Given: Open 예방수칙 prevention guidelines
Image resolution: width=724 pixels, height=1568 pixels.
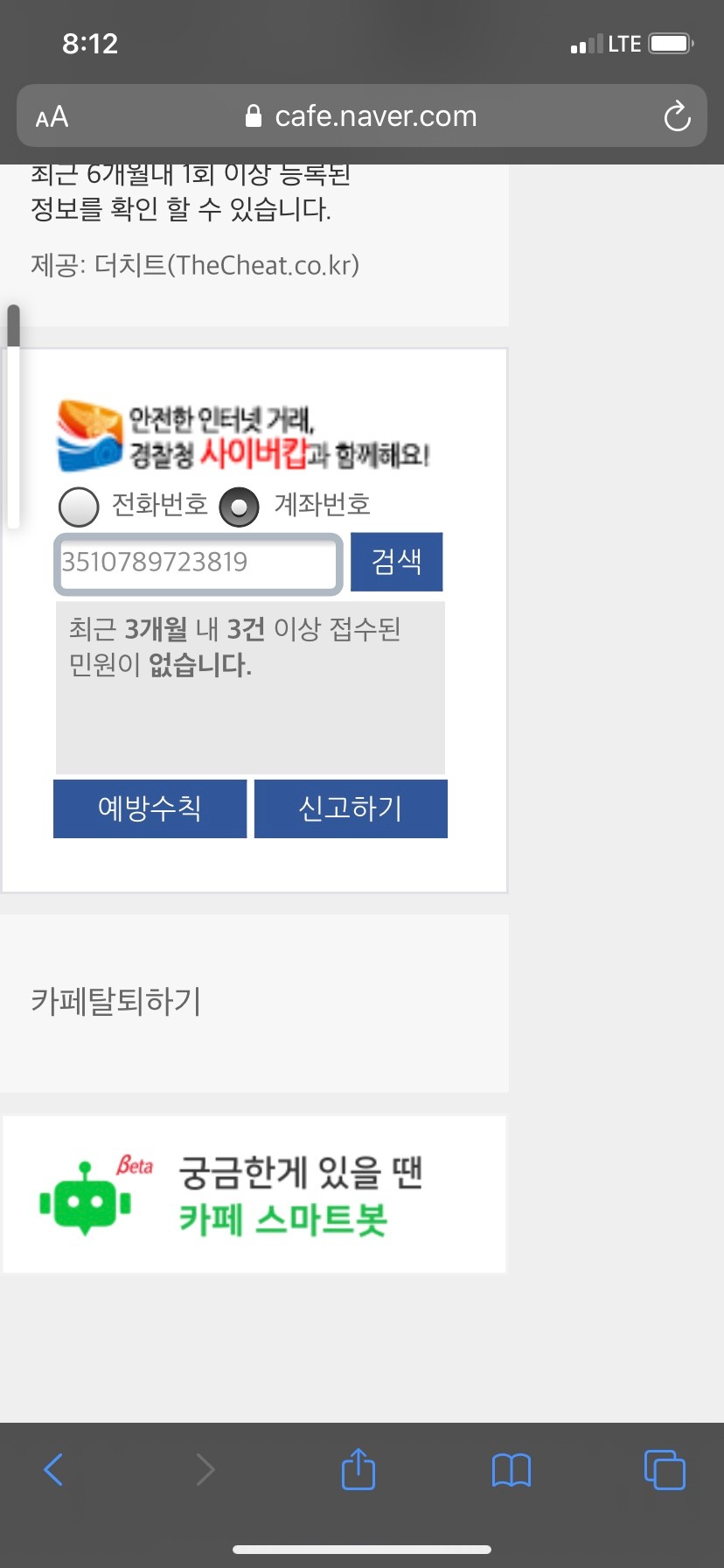Looking at the screenshot, I should point(150,808).
